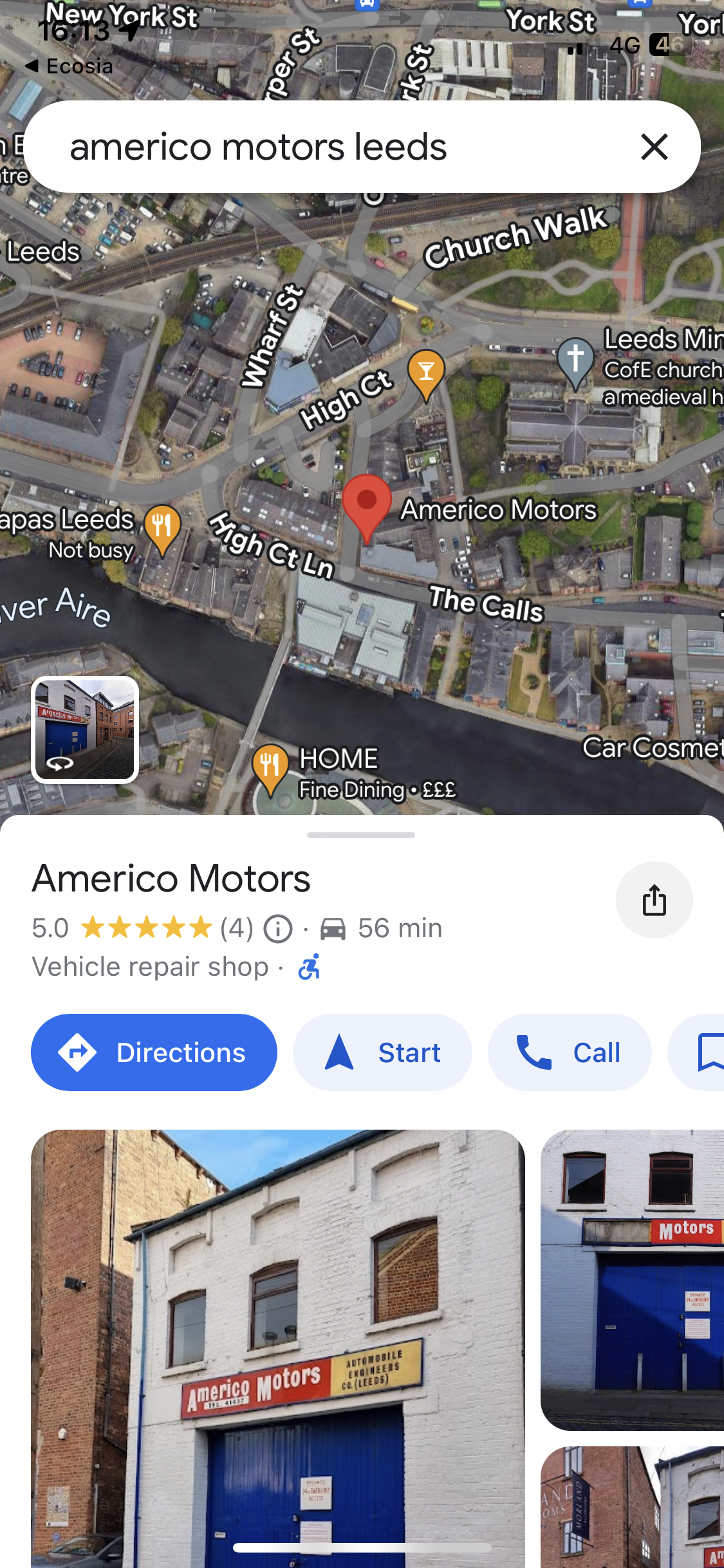724x1568 pixels.
Task: Open the rating info icon
Action: point(278,929)
